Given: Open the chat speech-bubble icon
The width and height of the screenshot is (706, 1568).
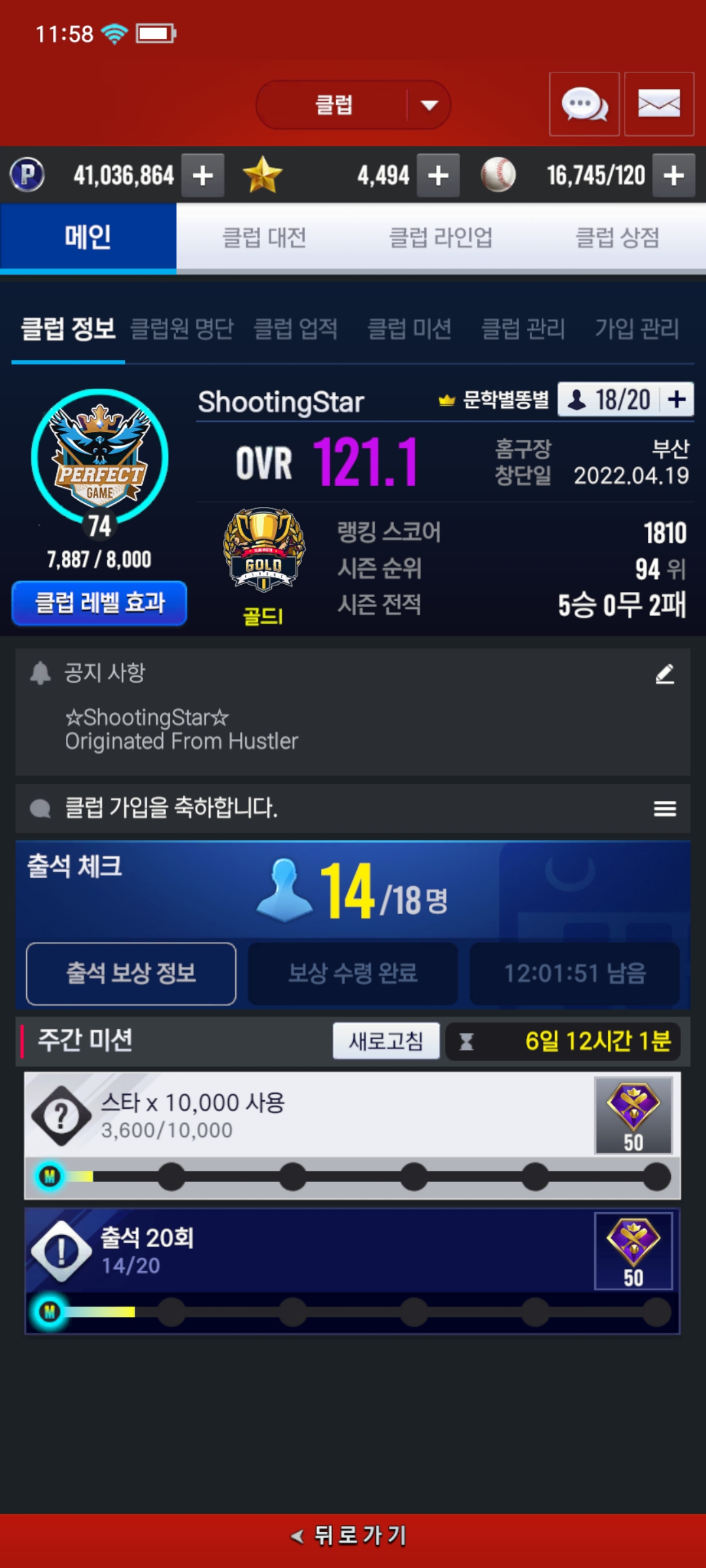Looking at the screenshot, I should (584, 105).
